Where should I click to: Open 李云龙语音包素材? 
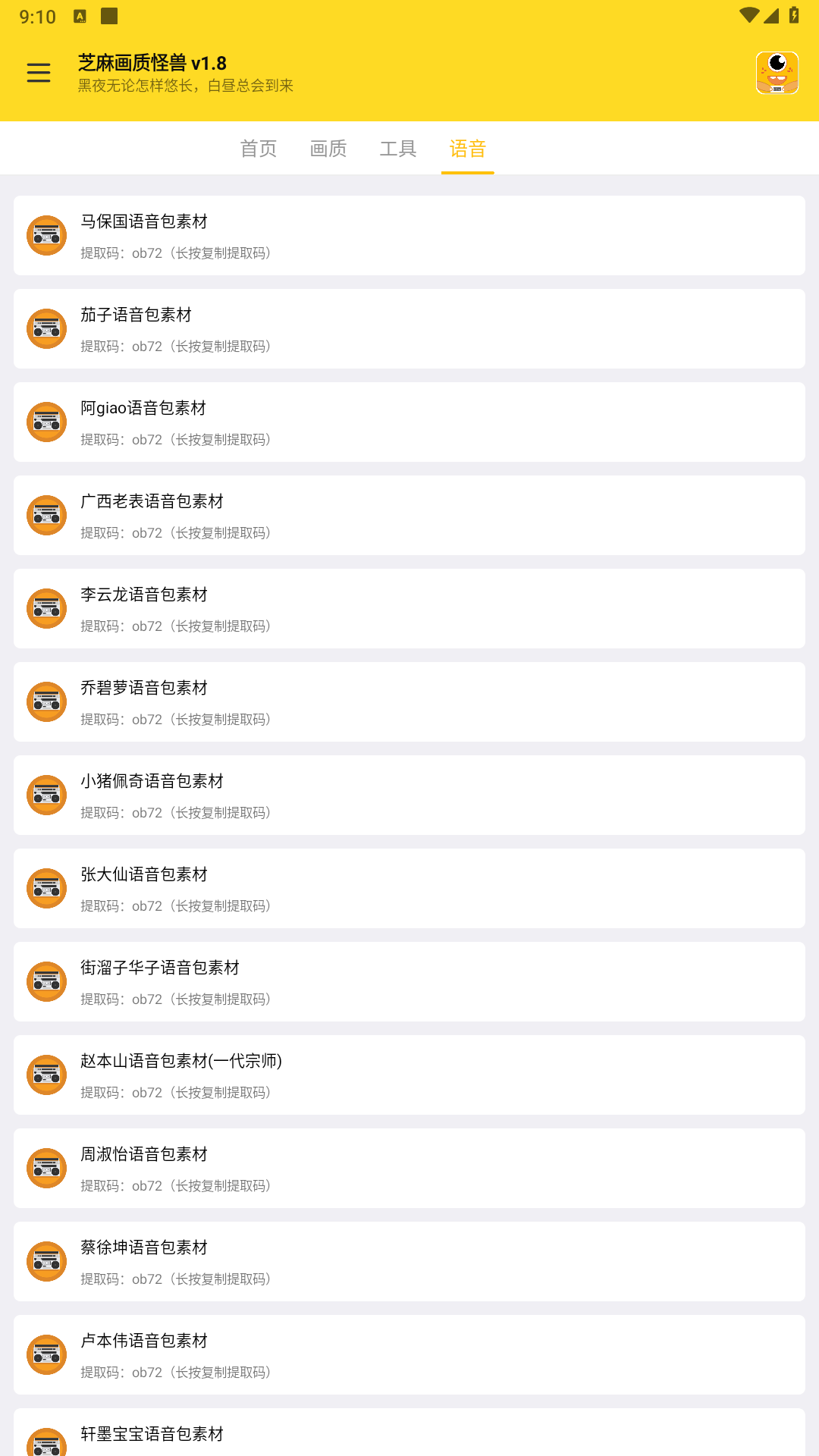click(x=409, y=609)
